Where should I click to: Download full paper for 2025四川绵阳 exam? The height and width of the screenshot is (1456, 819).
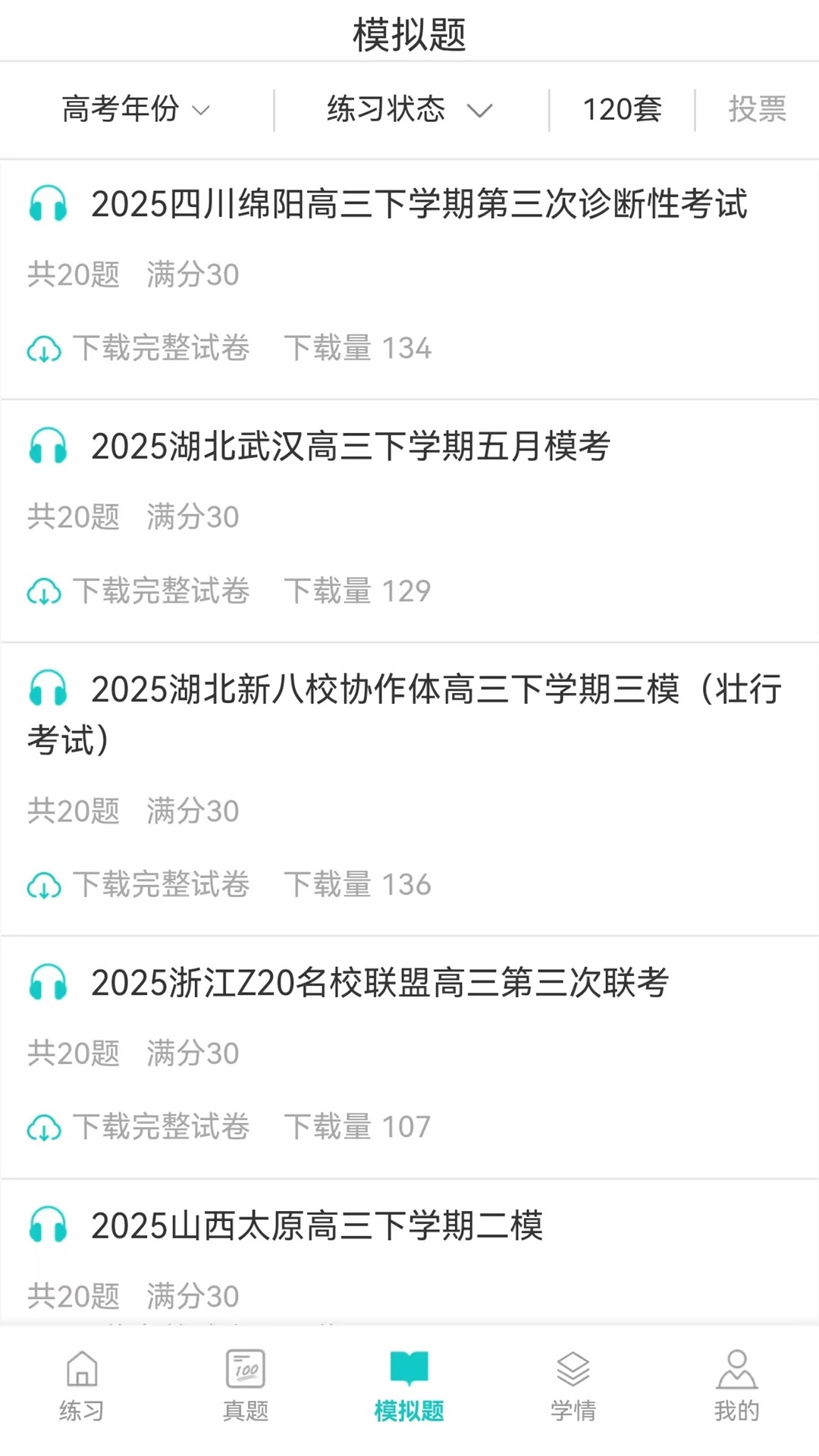(x=139, y=348)
